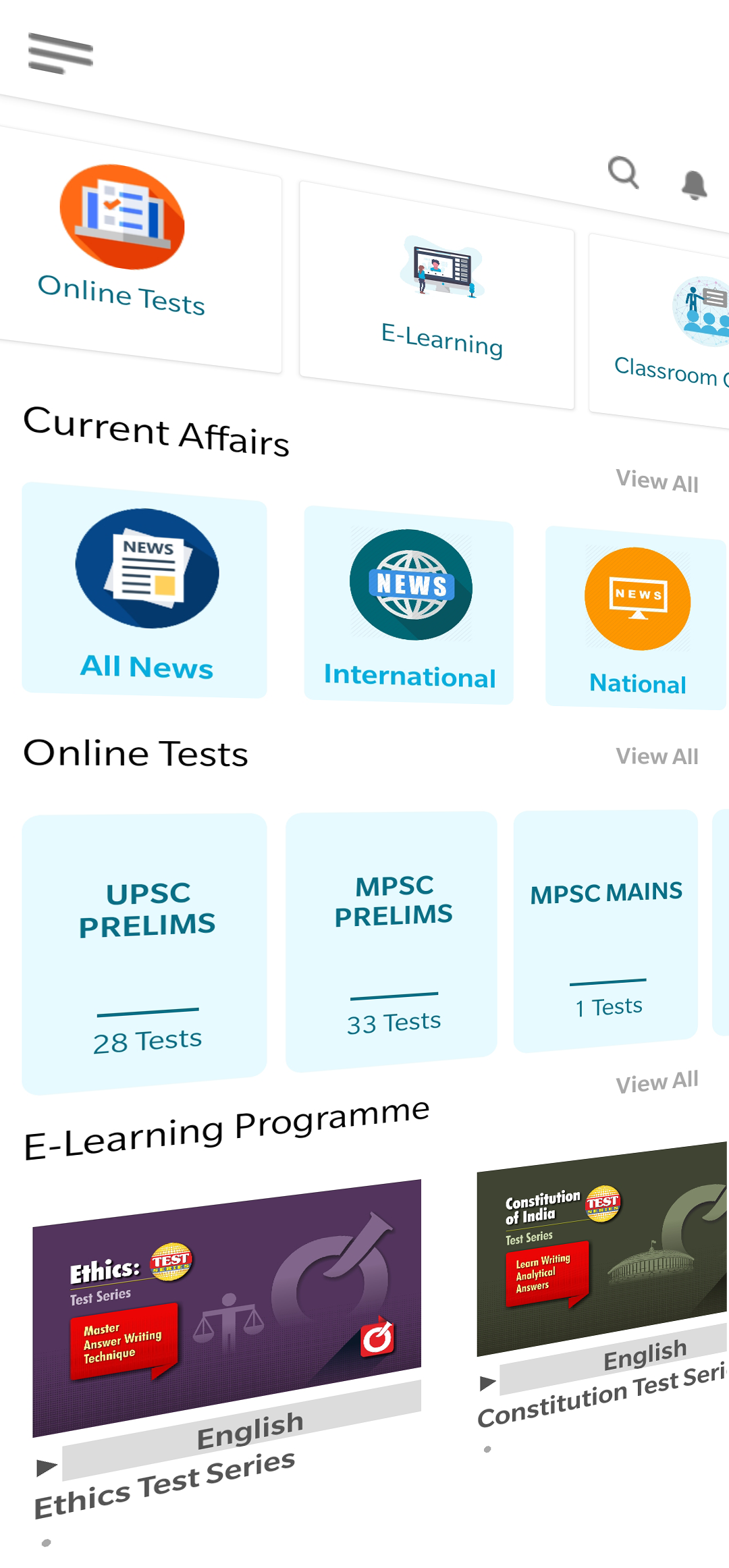The height and width of the screenshot is (1568, 729).
Task: Select MPSC Prelims with 33 tests
Action: click(392, 942)
